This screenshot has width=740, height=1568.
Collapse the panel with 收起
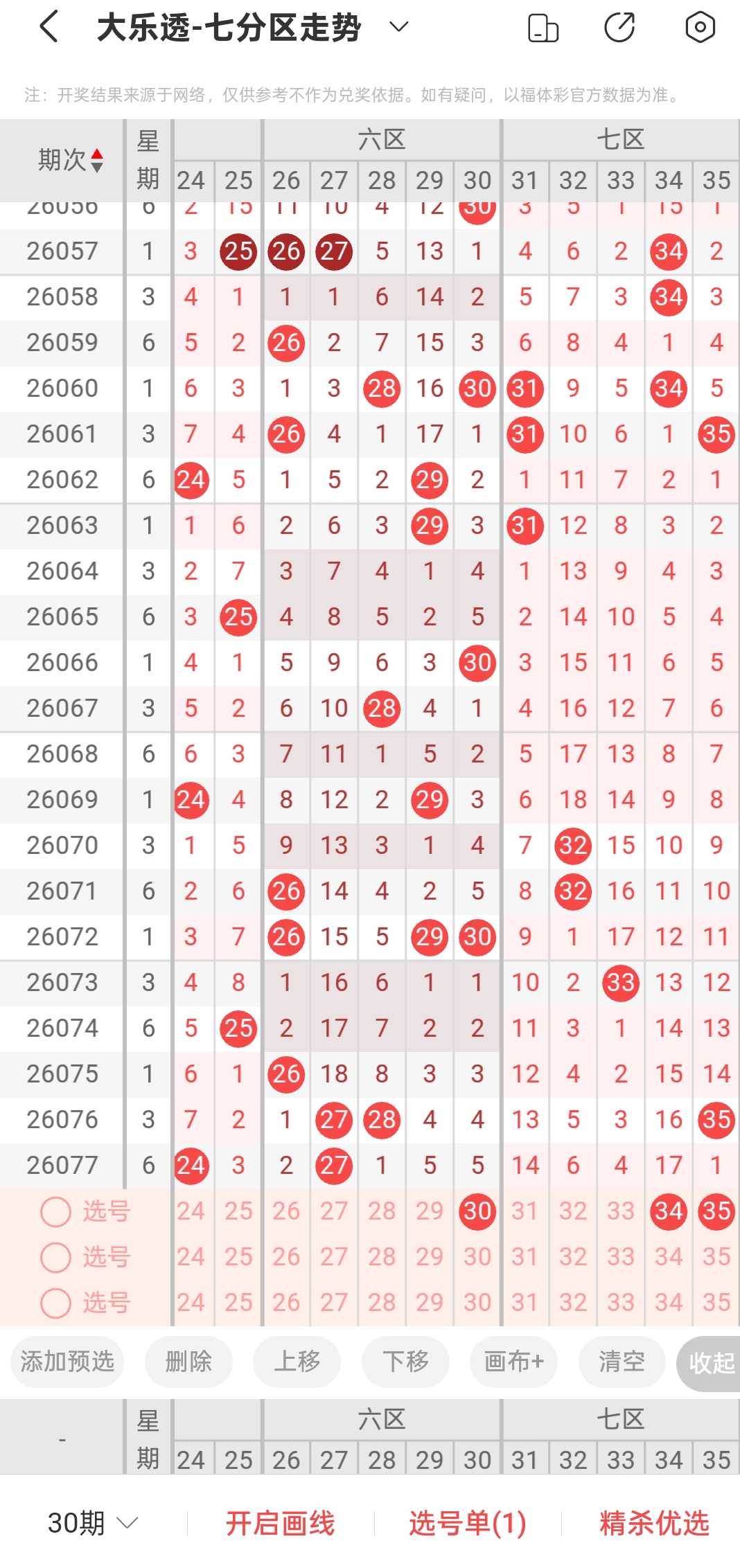tap(710, 1363)
